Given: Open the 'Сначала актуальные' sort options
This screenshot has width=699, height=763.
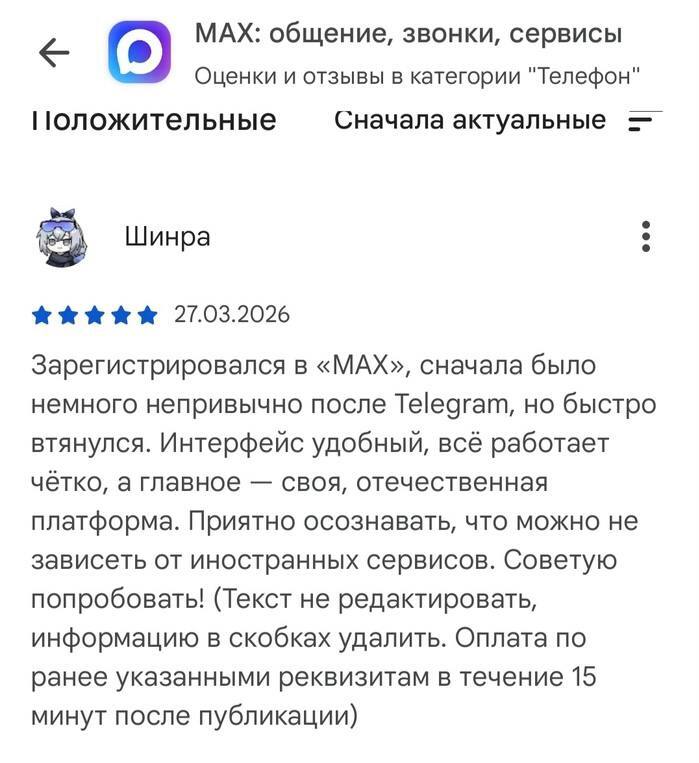Looking at the screenshot, I should click(x=497, y=121).
